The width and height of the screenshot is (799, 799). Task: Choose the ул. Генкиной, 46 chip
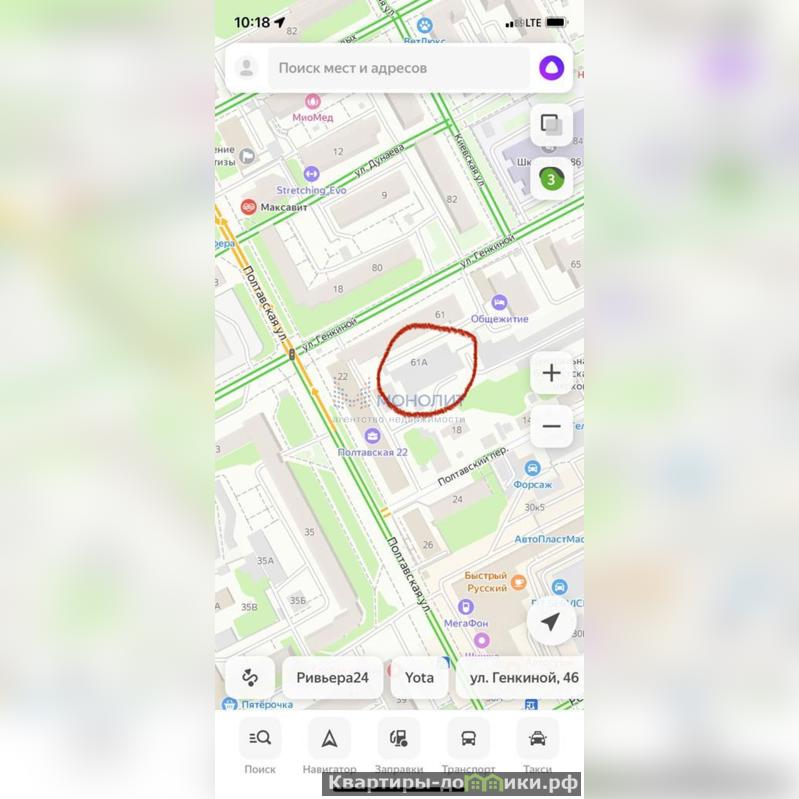520,677
